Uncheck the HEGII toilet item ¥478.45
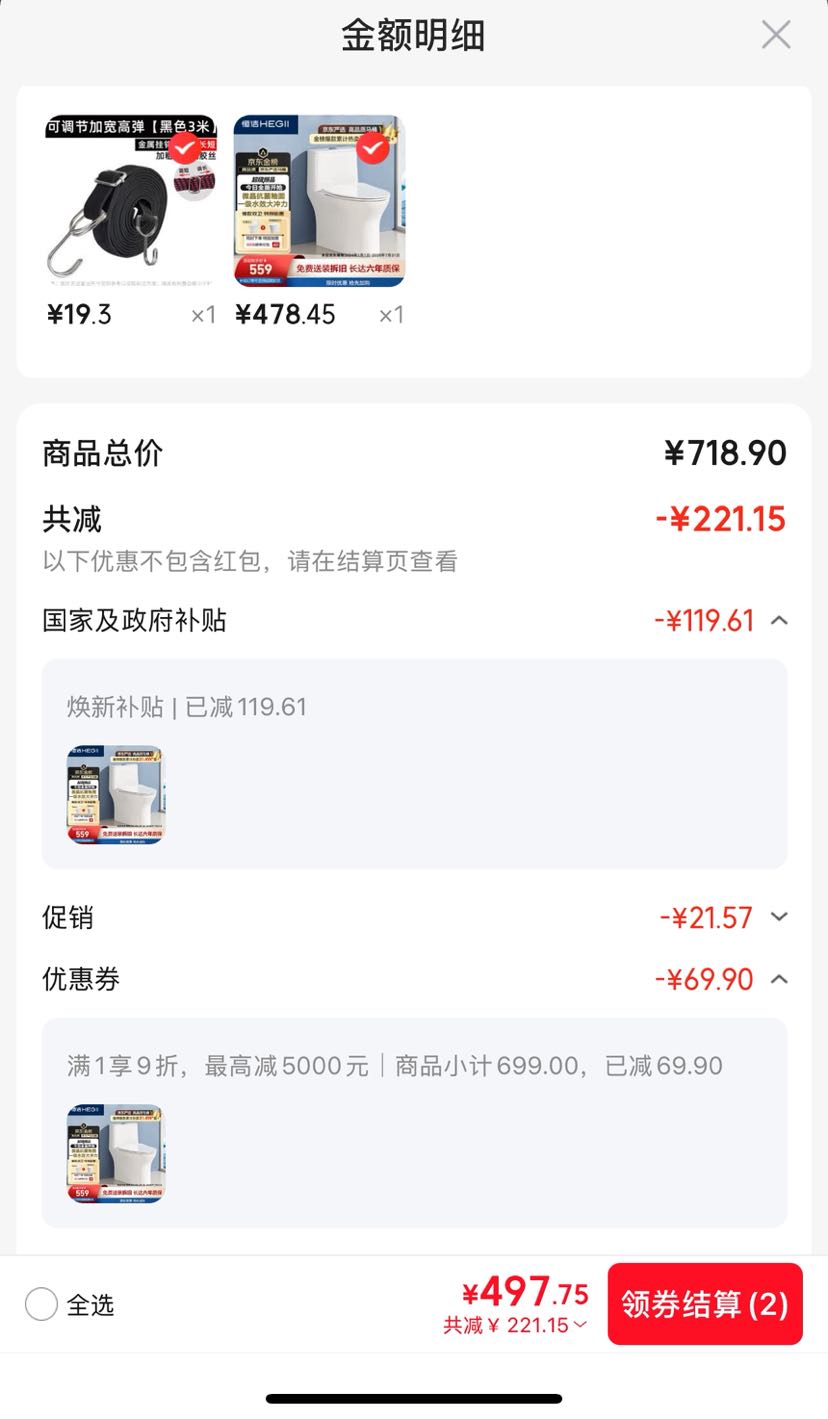The width and height of the screenshot is (828, 1419). pyautogui.click(x=373, y=150)
